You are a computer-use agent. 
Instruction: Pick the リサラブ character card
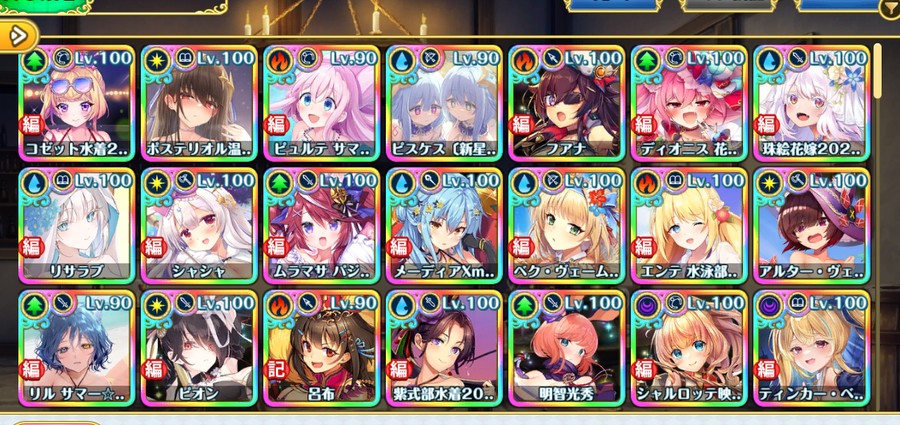75,225
